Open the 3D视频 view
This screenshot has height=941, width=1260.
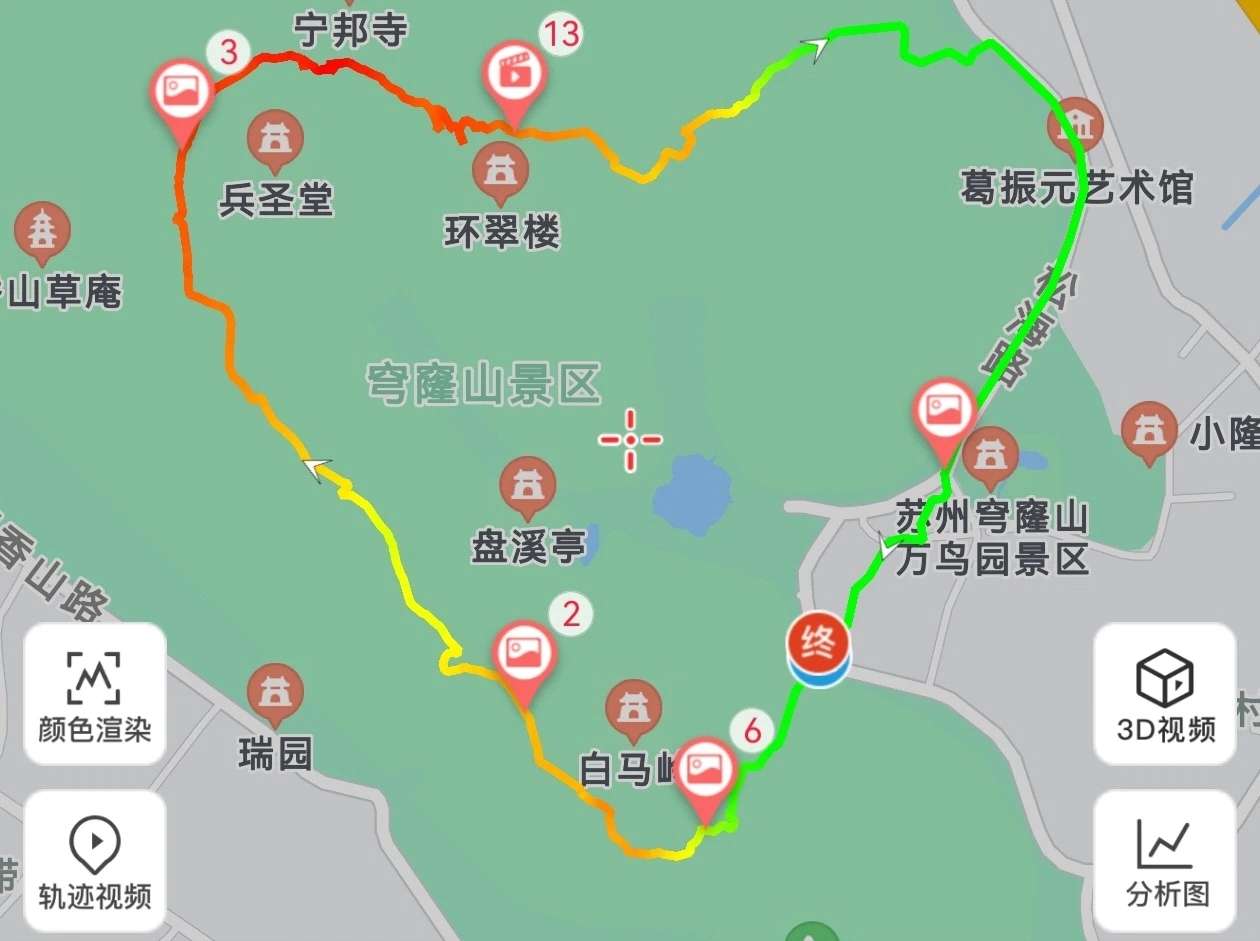click(x=1165, y=693)
